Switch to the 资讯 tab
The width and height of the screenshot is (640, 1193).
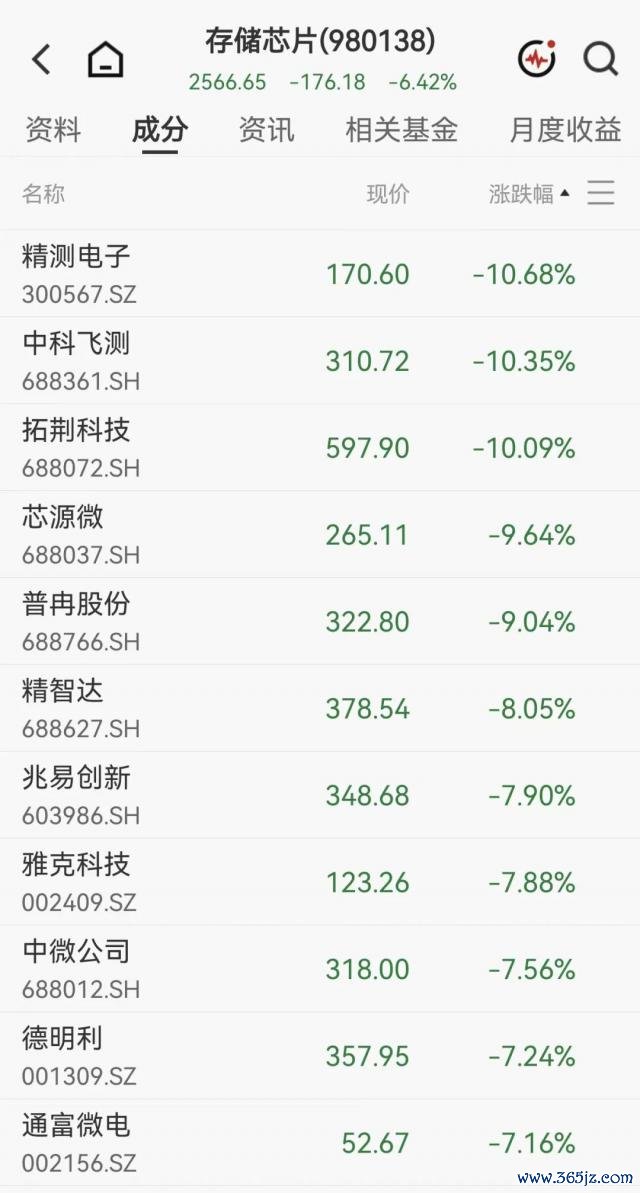tap(266, 129)
